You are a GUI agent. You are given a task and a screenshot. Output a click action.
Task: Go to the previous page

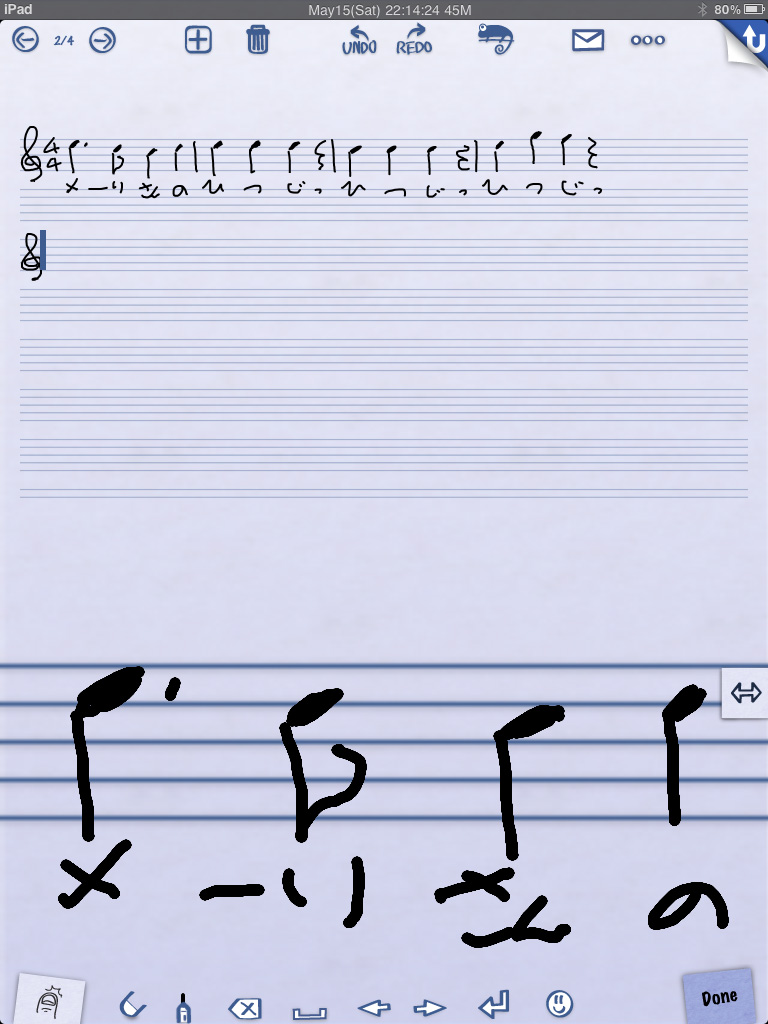25,41
